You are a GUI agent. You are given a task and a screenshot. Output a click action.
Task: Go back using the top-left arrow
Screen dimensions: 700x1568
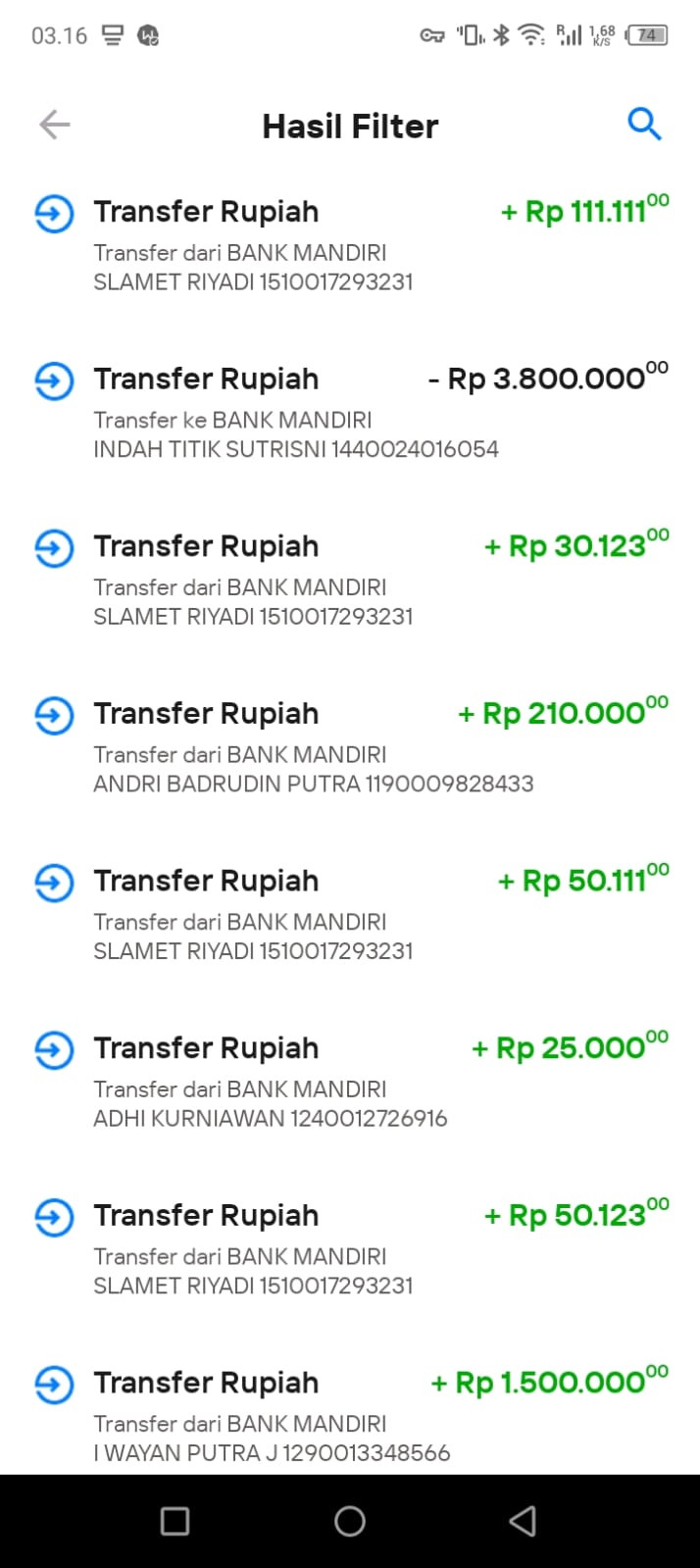pyautogui.click(x=55, y=125)
